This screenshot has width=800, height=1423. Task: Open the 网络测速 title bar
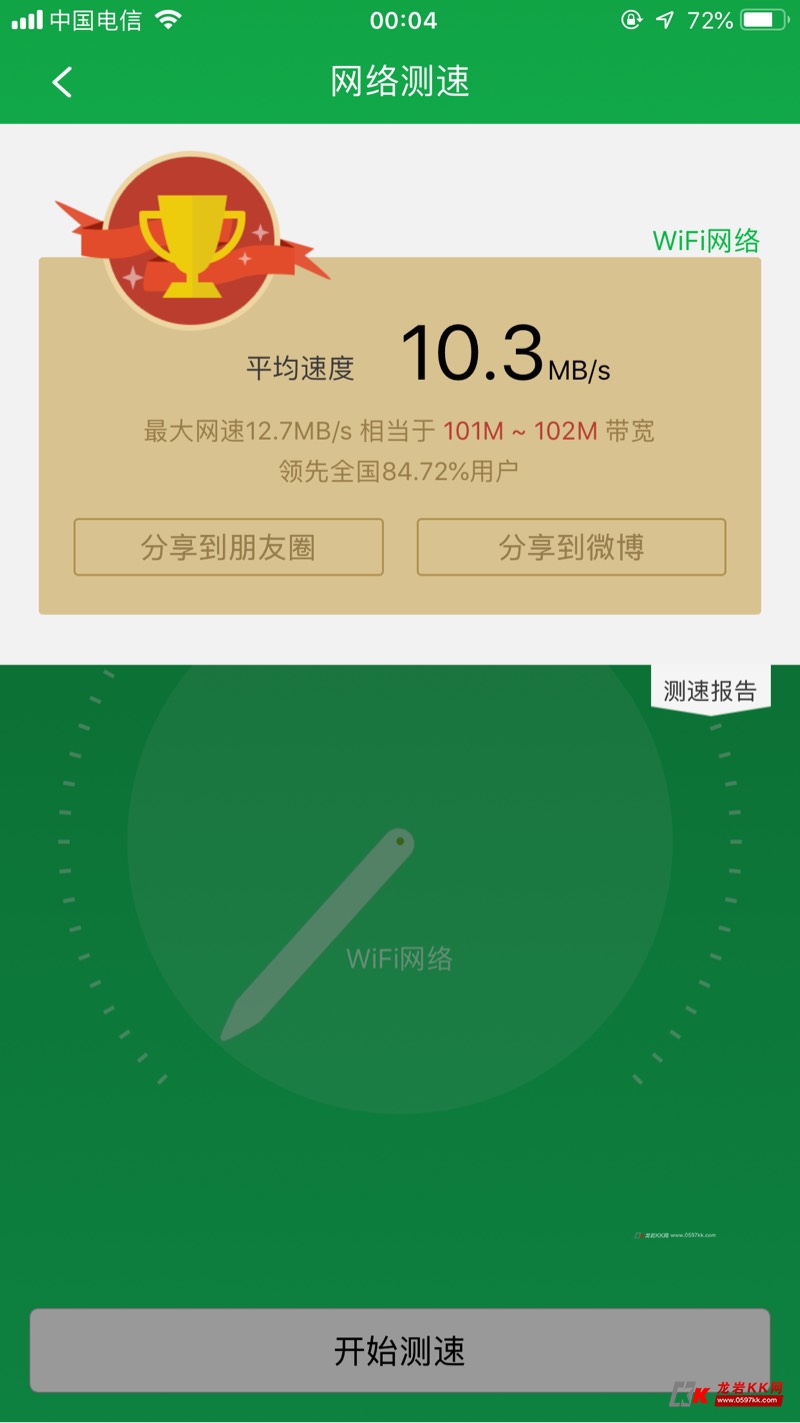click(399, 82)
